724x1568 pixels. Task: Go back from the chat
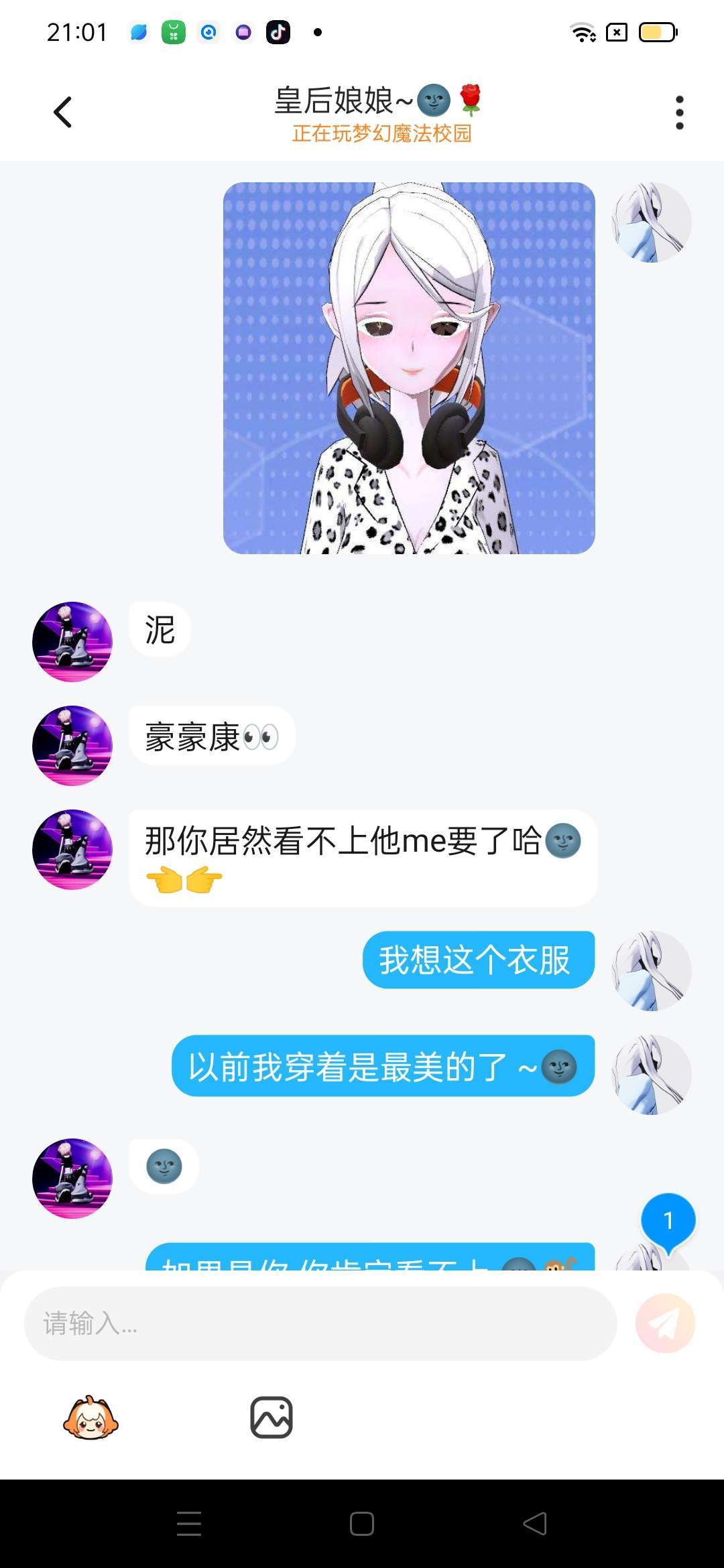[x=62, y=112]
